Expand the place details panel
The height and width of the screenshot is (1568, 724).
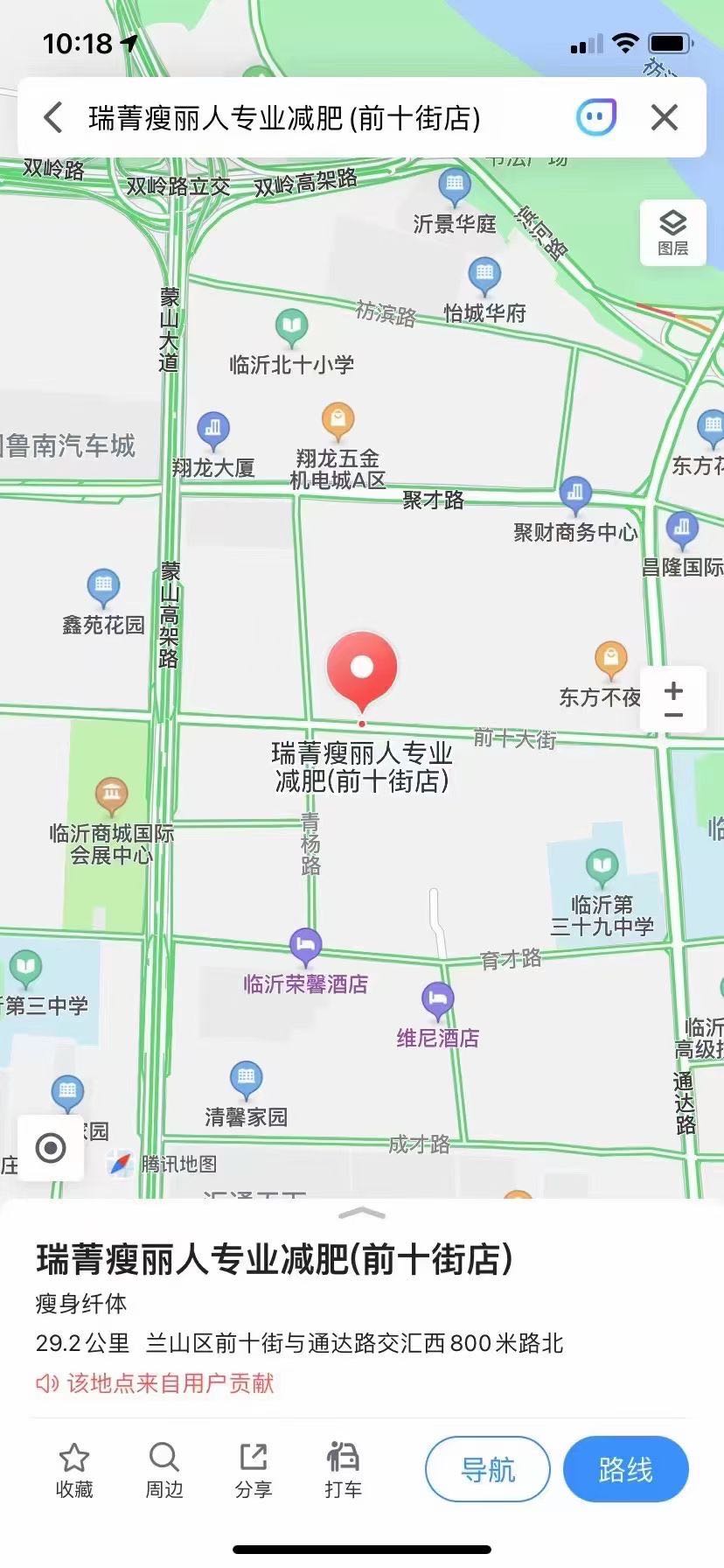click(x=361, y=1214)
